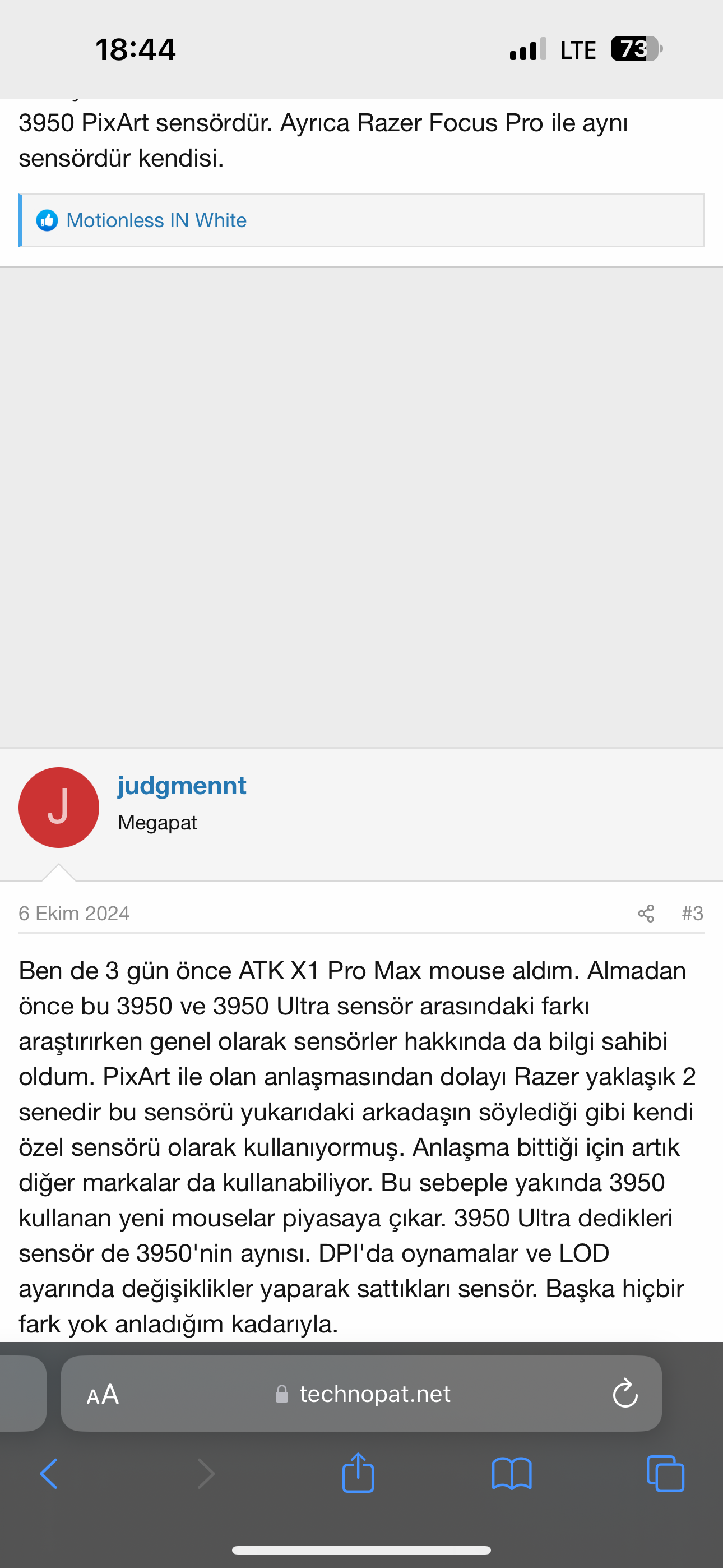Screen dimensions: 723x1568
Task: Show all open browser tabs
Action: (x=665, y=1474)
